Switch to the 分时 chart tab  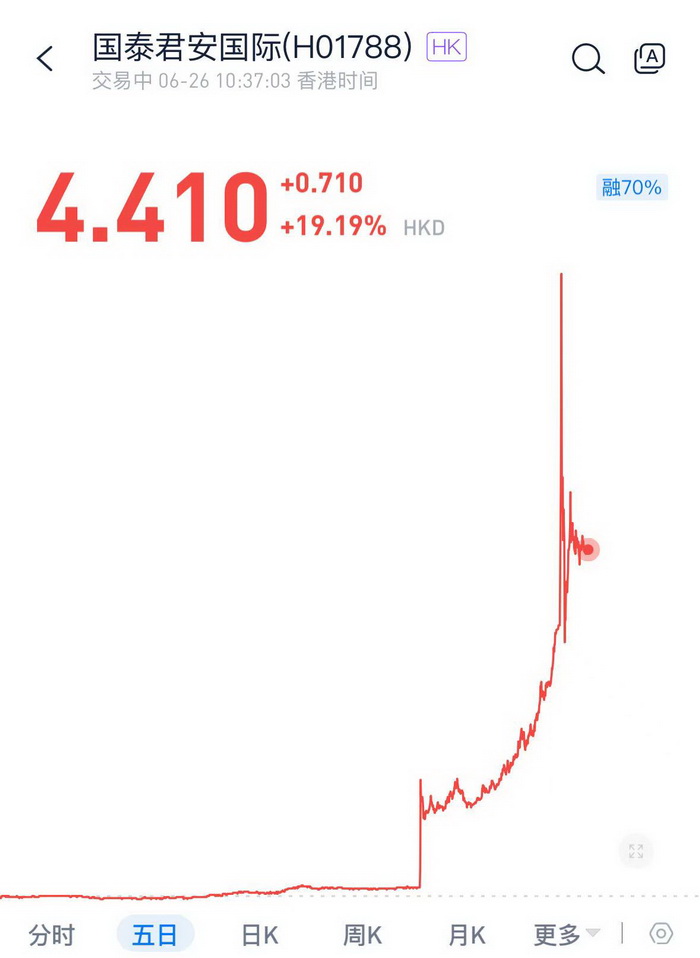[x=52, y=935]
